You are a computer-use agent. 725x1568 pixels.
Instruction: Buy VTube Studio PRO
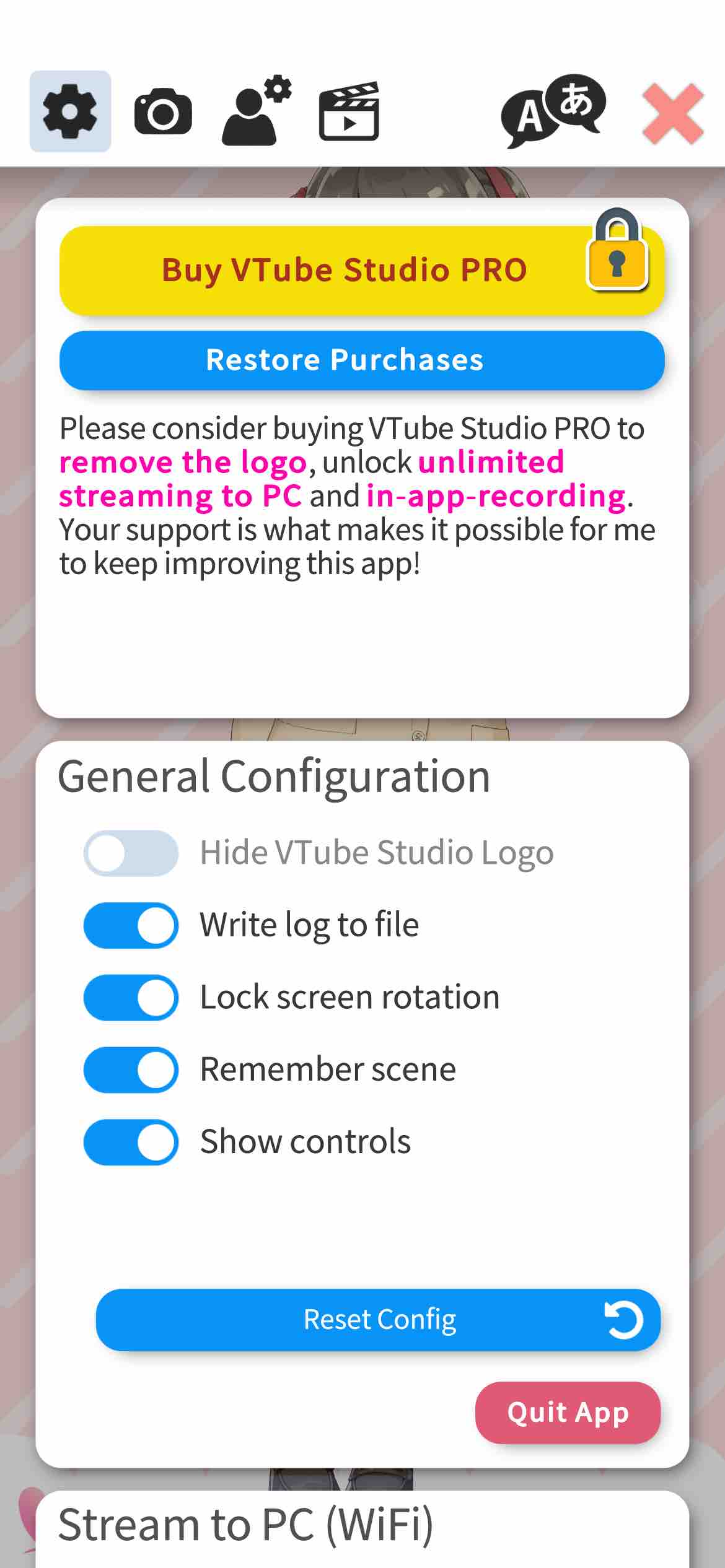(344, 269)
